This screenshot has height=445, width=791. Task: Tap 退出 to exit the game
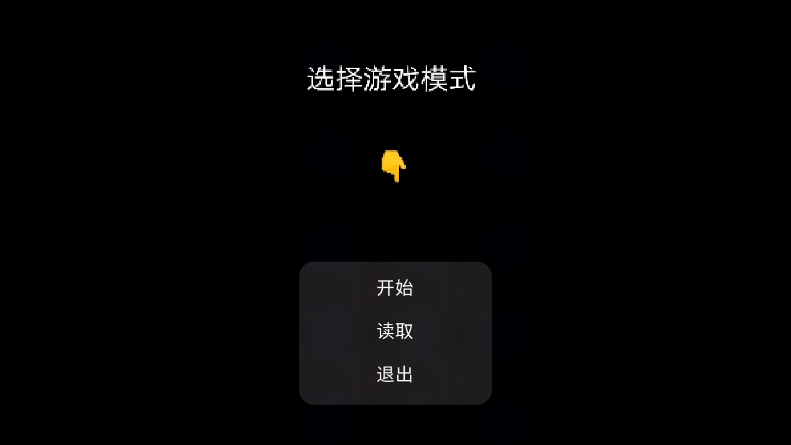pos(395,375)
